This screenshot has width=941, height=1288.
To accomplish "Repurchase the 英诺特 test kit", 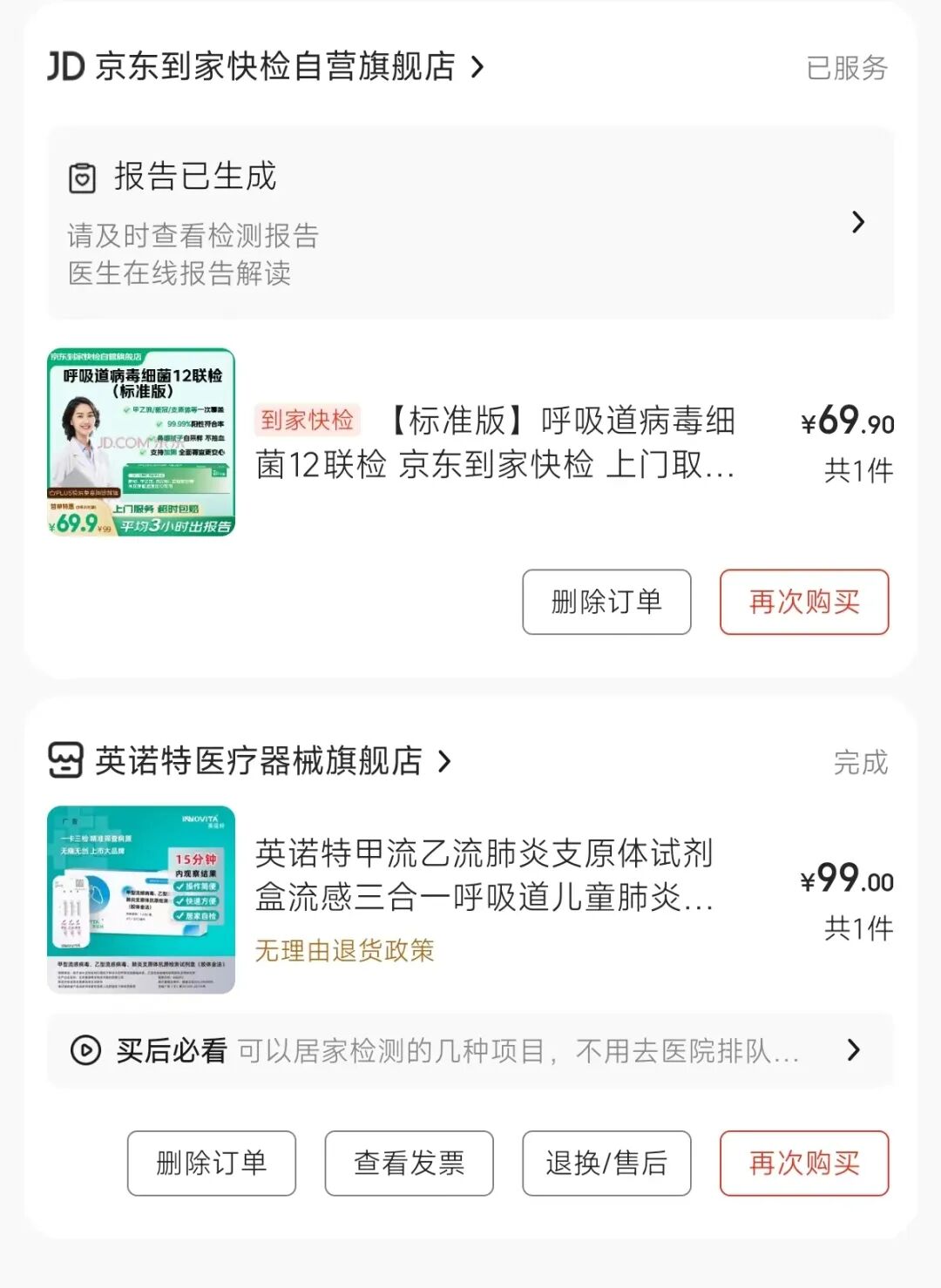I will tap(803, 1163).
